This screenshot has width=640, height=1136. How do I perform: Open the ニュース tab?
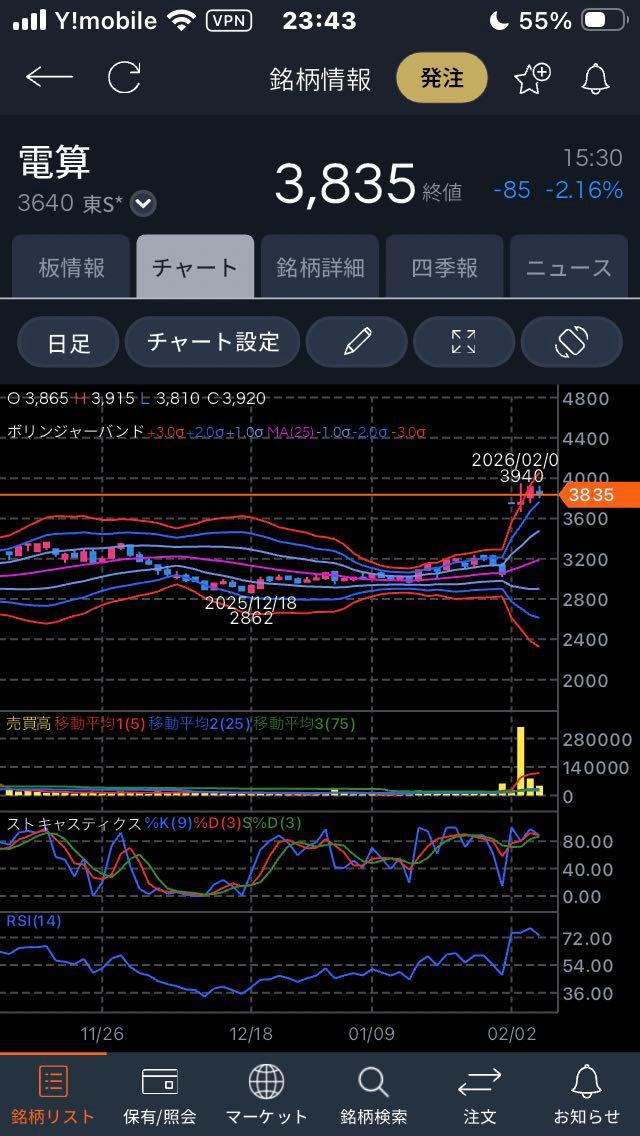569,267
